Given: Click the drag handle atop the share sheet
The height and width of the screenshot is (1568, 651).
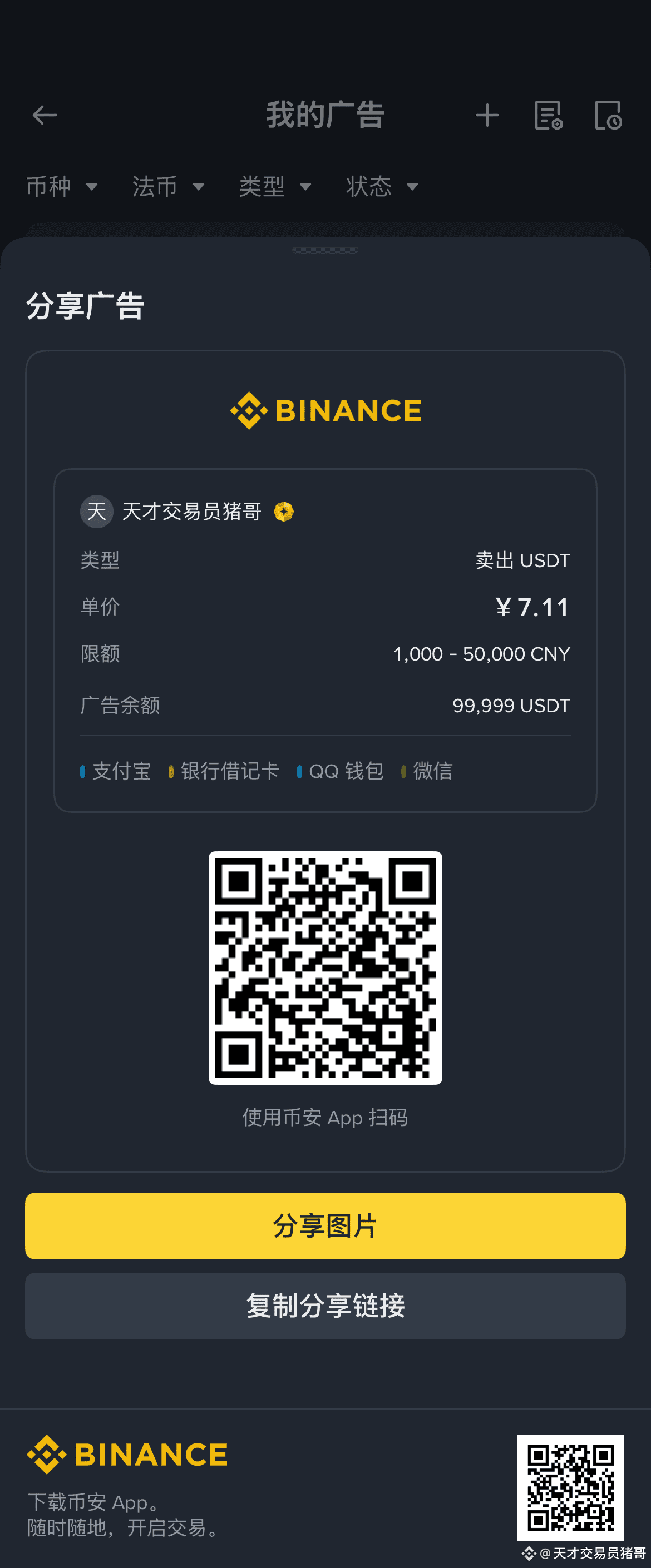Looking at the screenshot, I should point(325,250).
